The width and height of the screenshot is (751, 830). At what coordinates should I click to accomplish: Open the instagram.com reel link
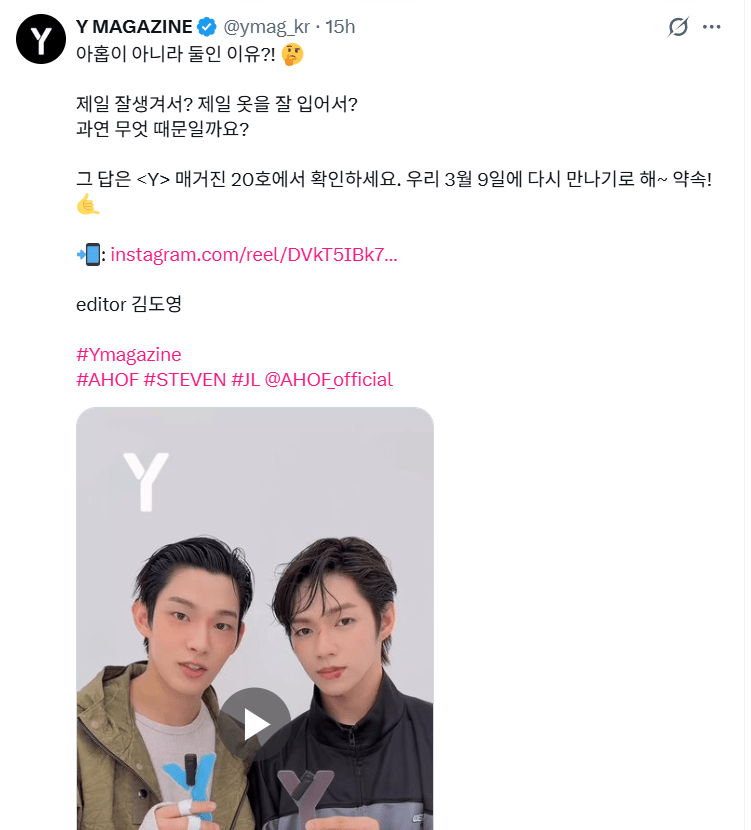click(x=254, y=254)
